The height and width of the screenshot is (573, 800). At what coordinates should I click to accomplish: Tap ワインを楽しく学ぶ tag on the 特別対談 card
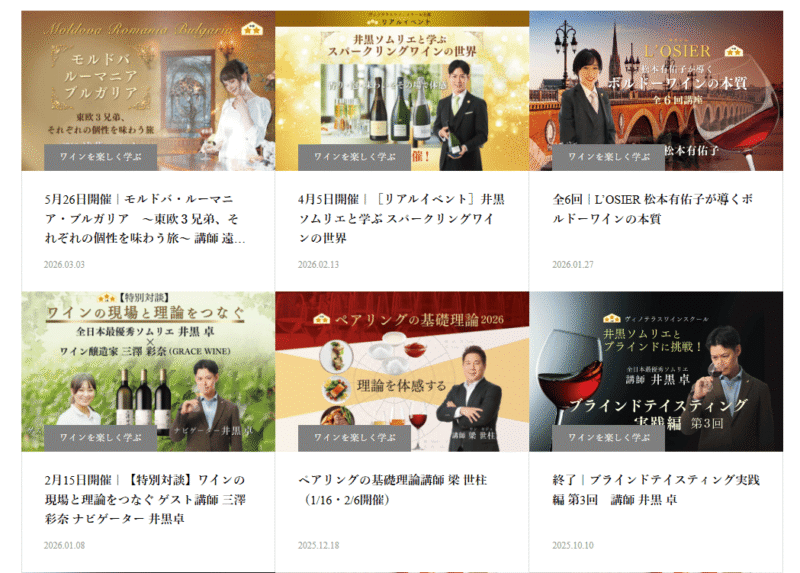(x=101, y=438)
